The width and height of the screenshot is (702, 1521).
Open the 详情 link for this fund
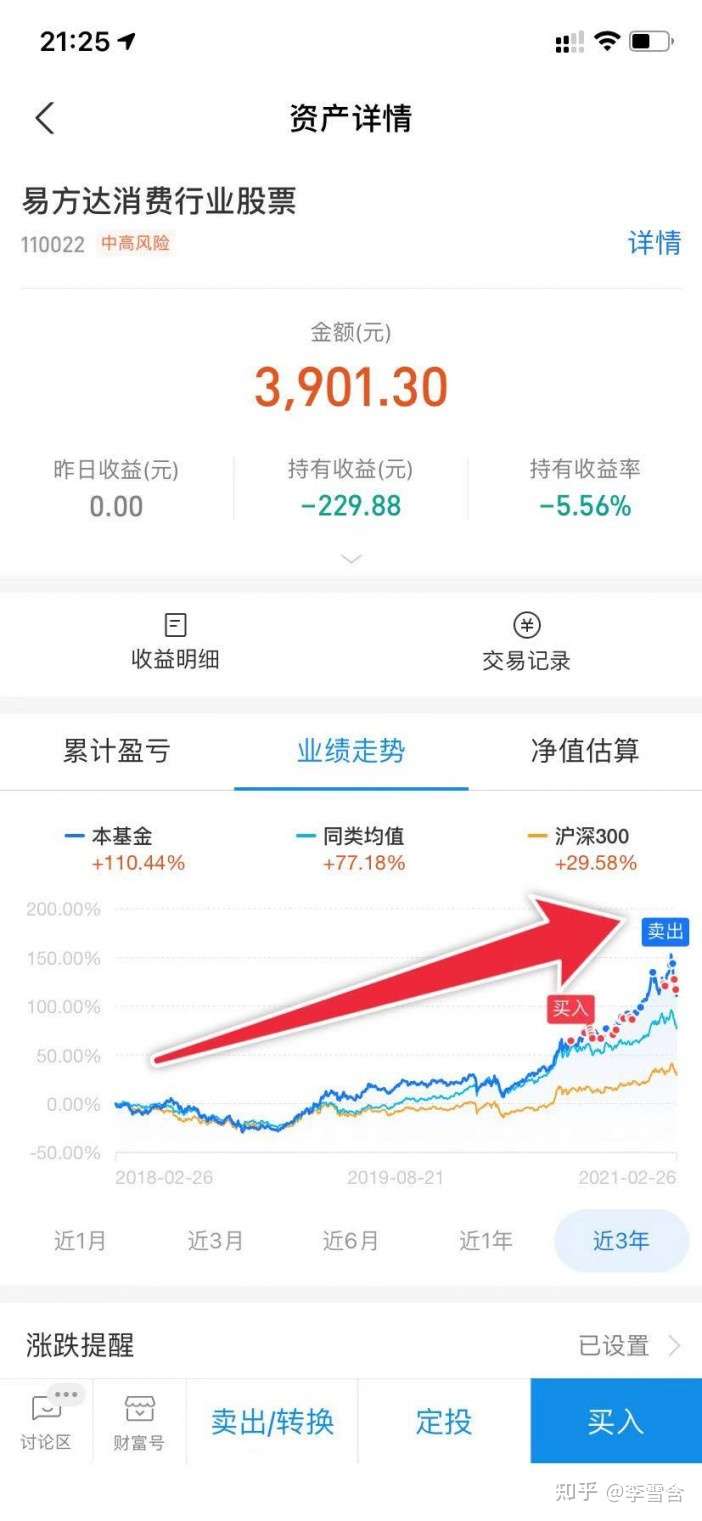(654, 242)
